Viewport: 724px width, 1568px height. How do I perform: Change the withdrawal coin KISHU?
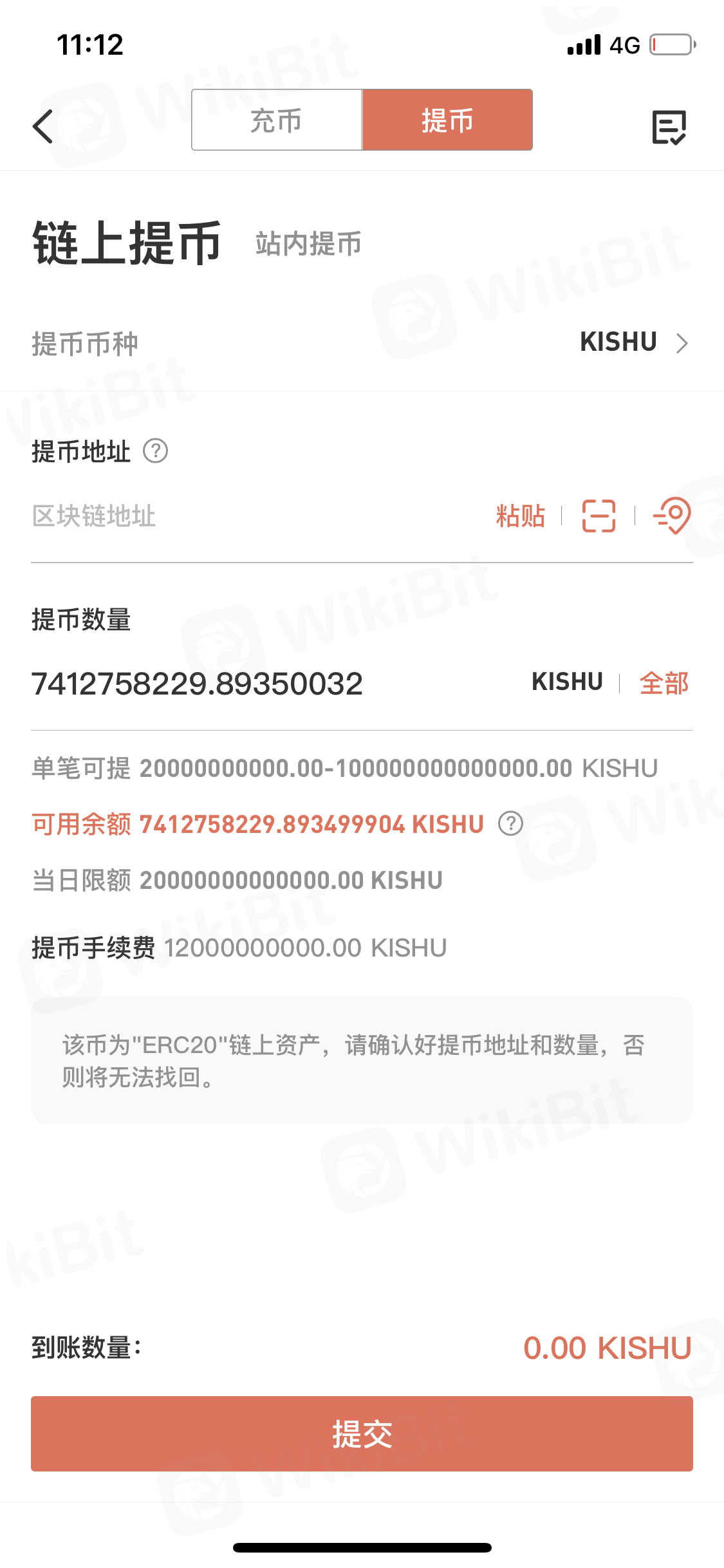[633, 342]
